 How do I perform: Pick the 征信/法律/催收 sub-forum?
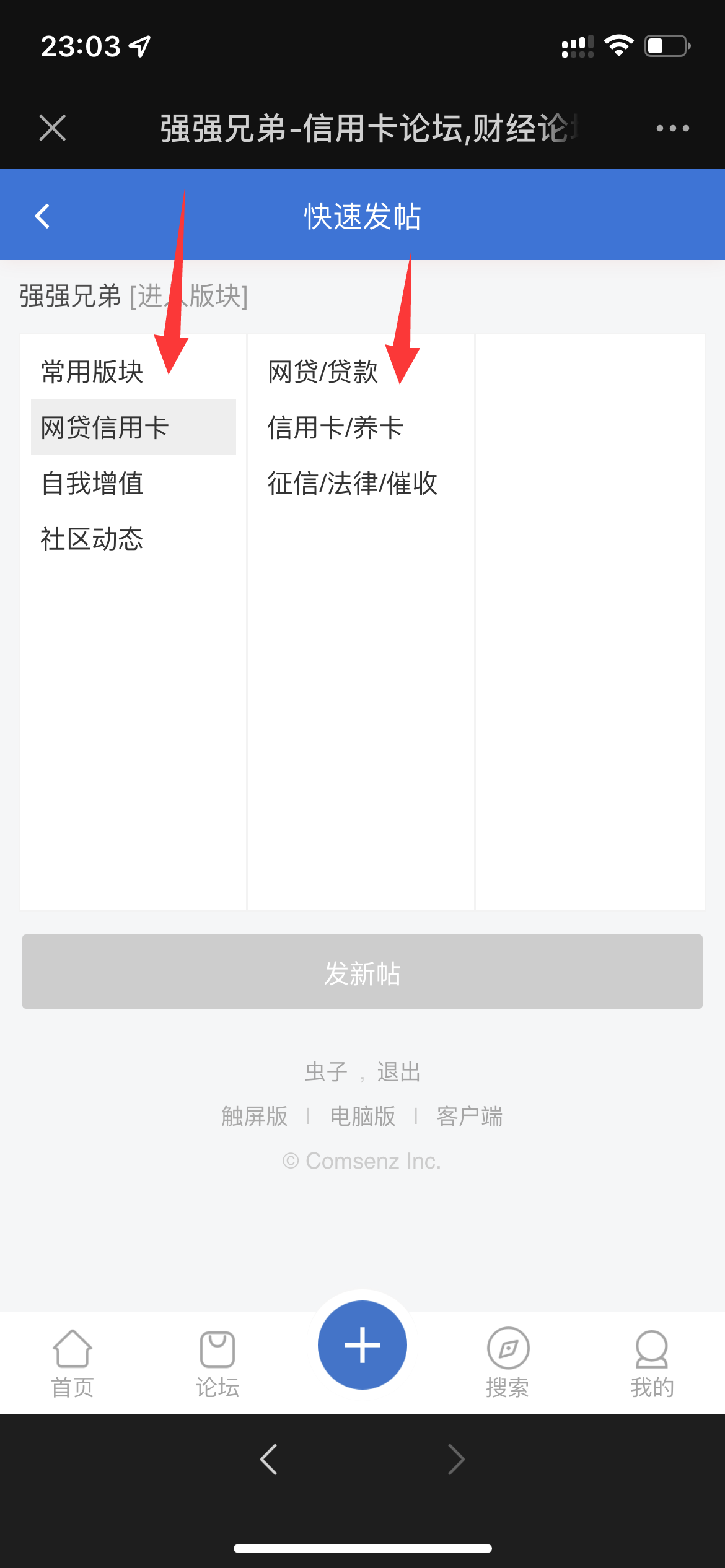click(x=353, y=483)
